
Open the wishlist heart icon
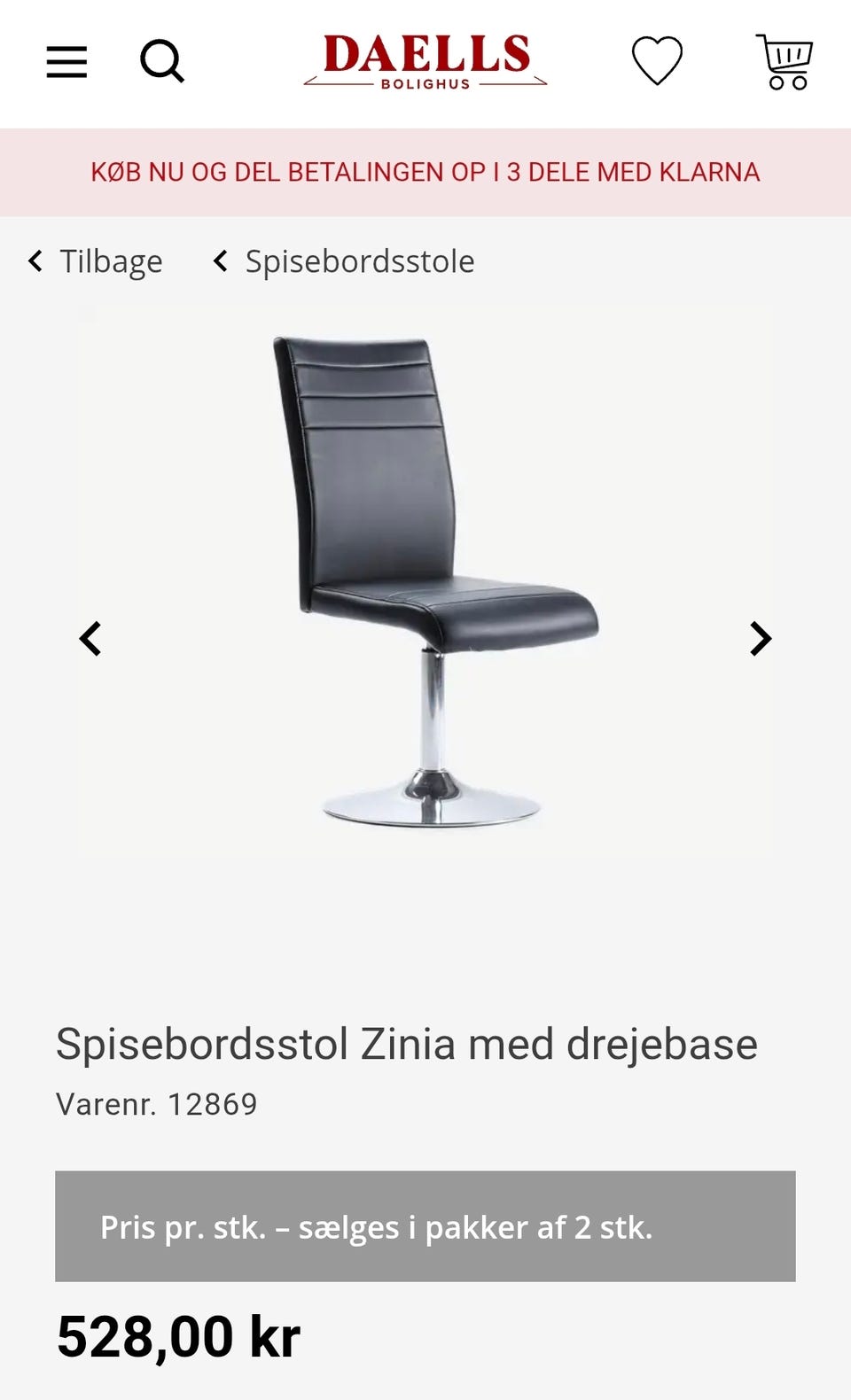point(657,60)
